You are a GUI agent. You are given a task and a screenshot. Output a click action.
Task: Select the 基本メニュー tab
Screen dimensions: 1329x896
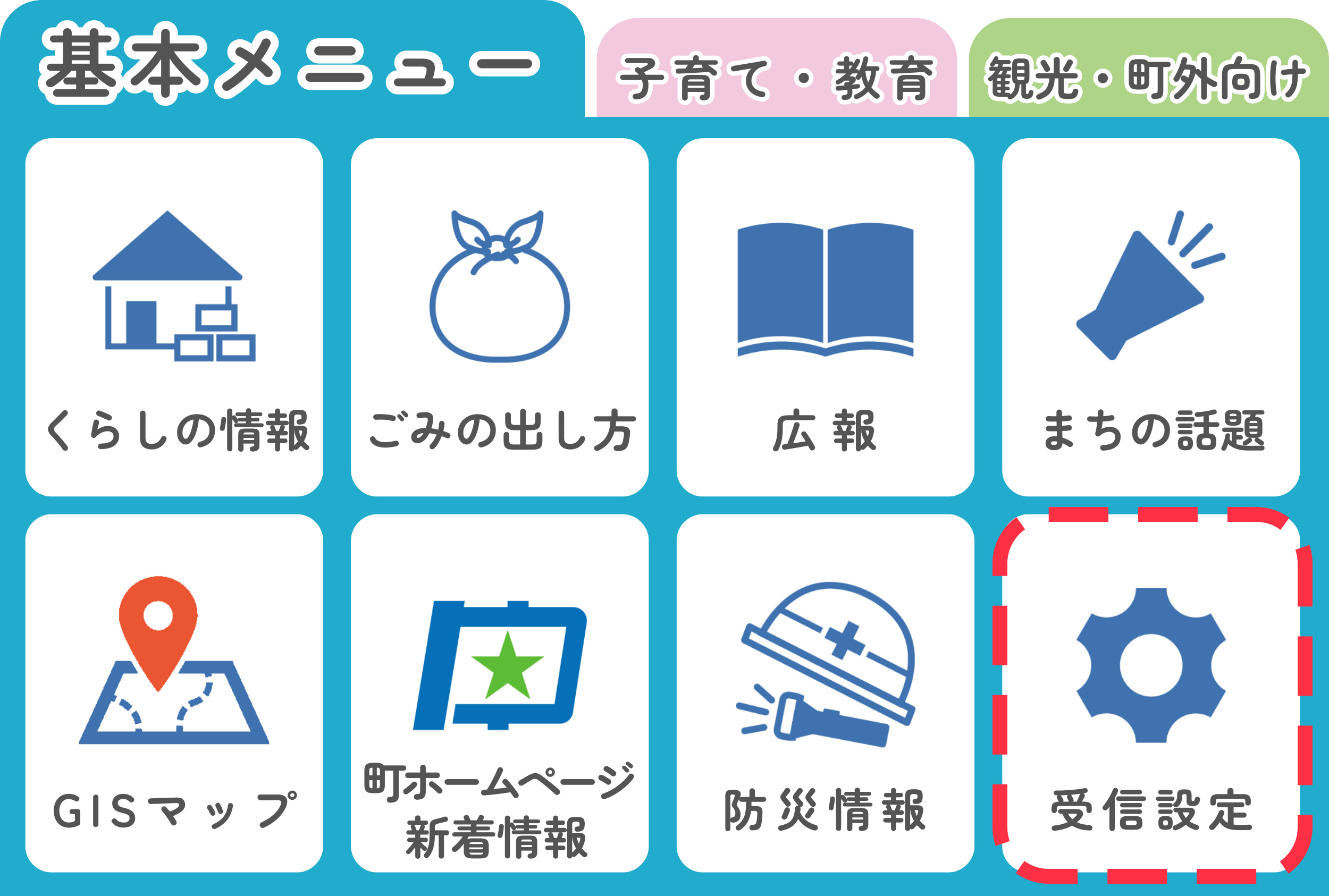point(291,63)
